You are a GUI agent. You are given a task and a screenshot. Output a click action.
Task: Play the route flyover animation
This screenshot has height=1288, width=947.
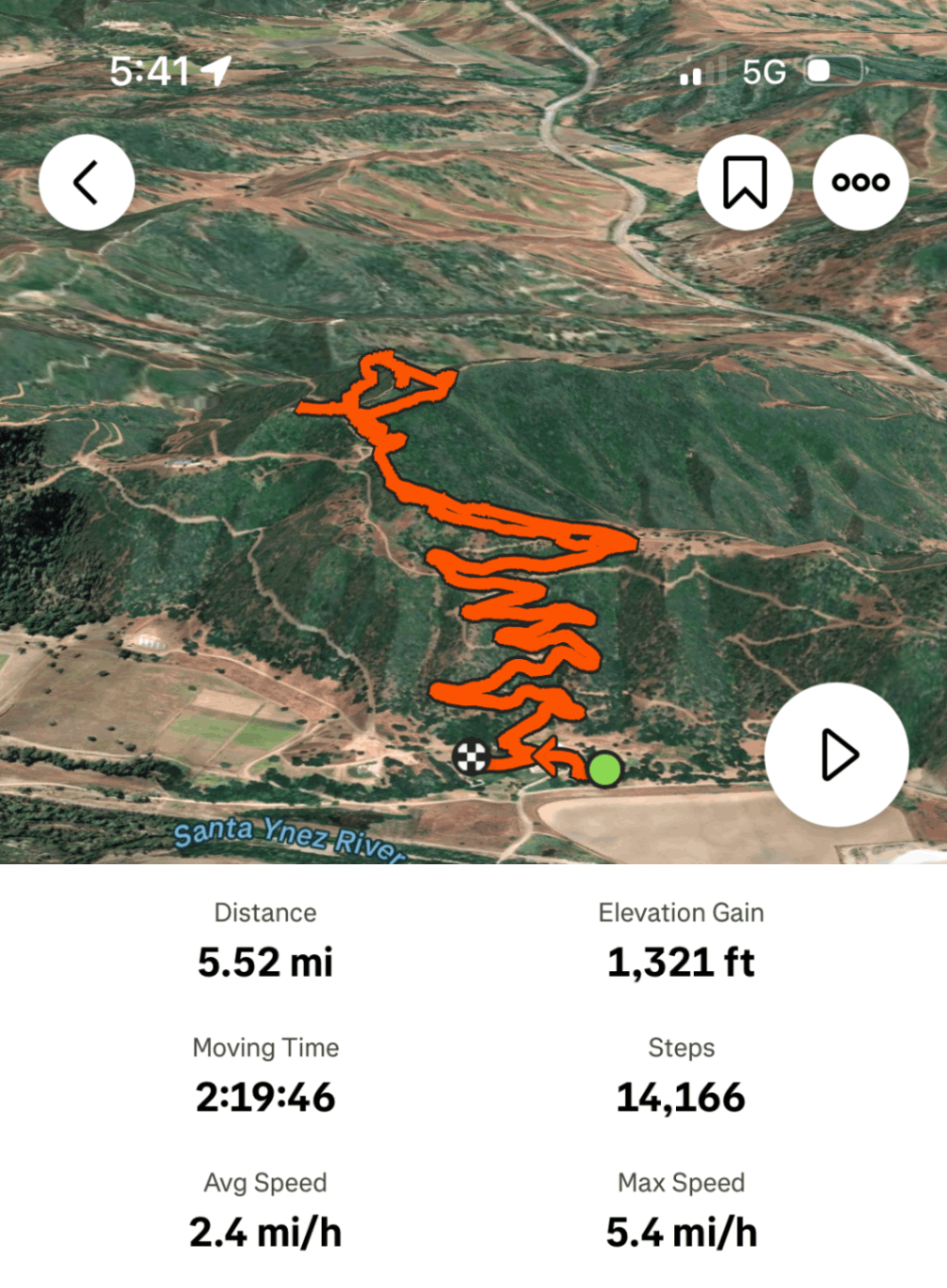[837, 755]
